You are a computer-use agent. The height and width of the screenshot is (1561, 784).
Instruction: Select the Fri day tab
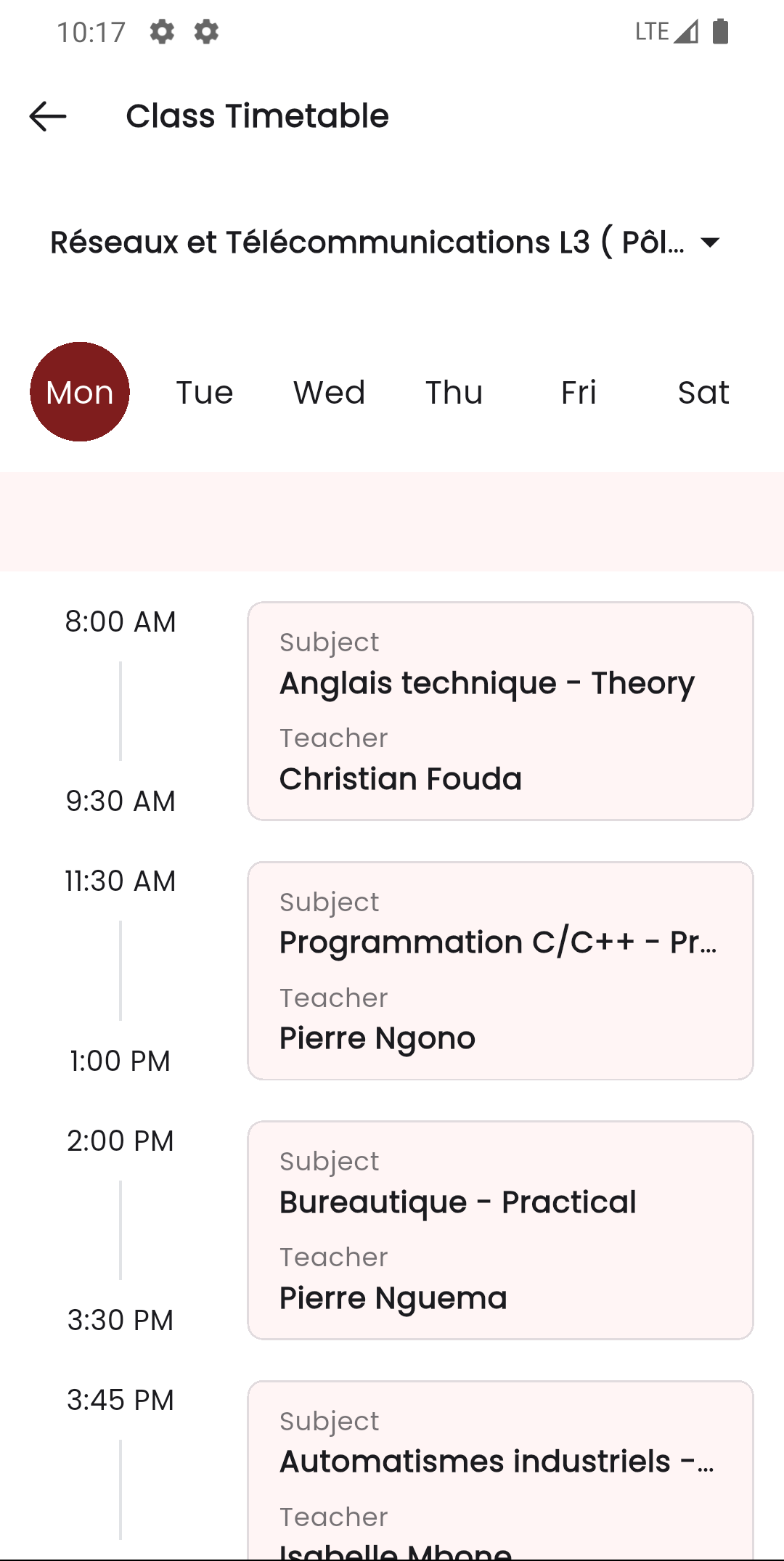[579, 392]
